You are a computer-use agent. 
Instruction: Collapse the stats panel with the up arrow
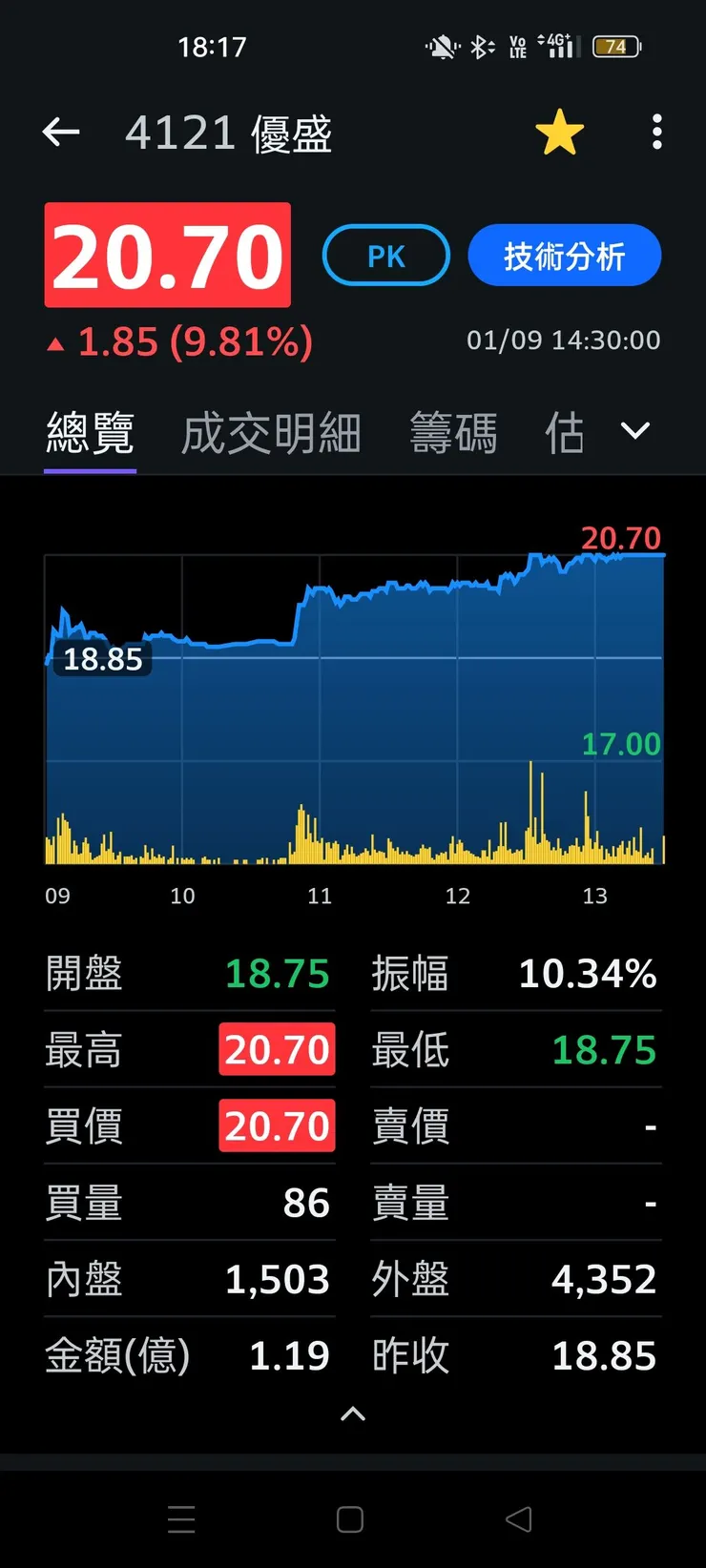(x=352, y=1414)
